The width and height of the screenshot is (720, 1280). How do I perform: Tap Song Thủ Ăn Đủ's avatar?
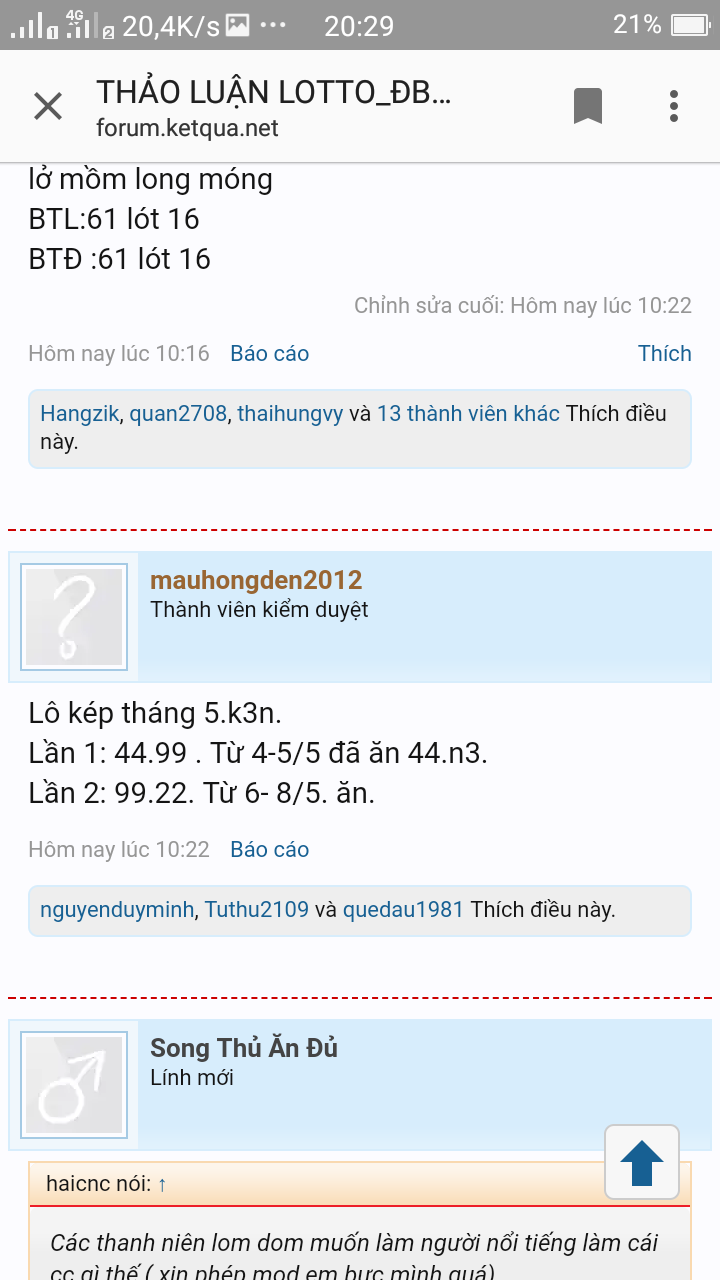[x=74, y=1085]
